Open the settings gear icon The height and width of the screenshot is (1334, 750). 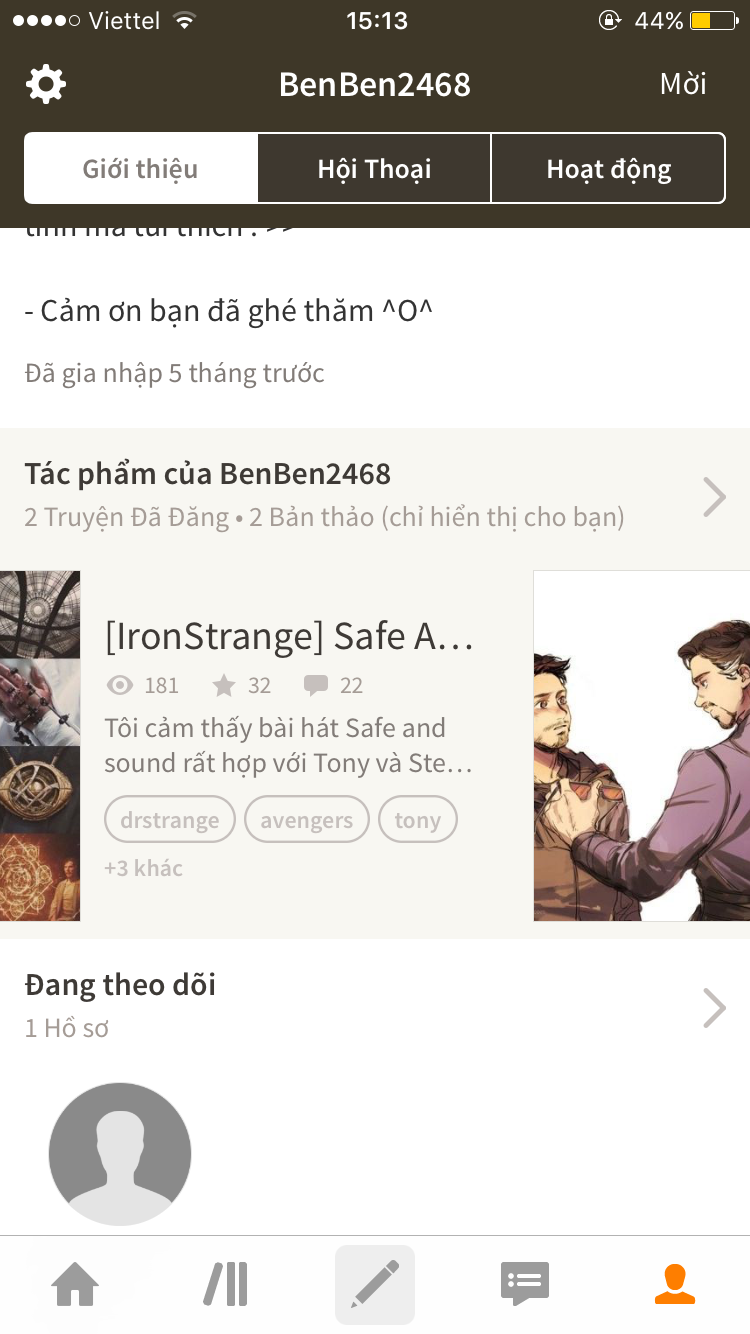[x=46, y=84]
